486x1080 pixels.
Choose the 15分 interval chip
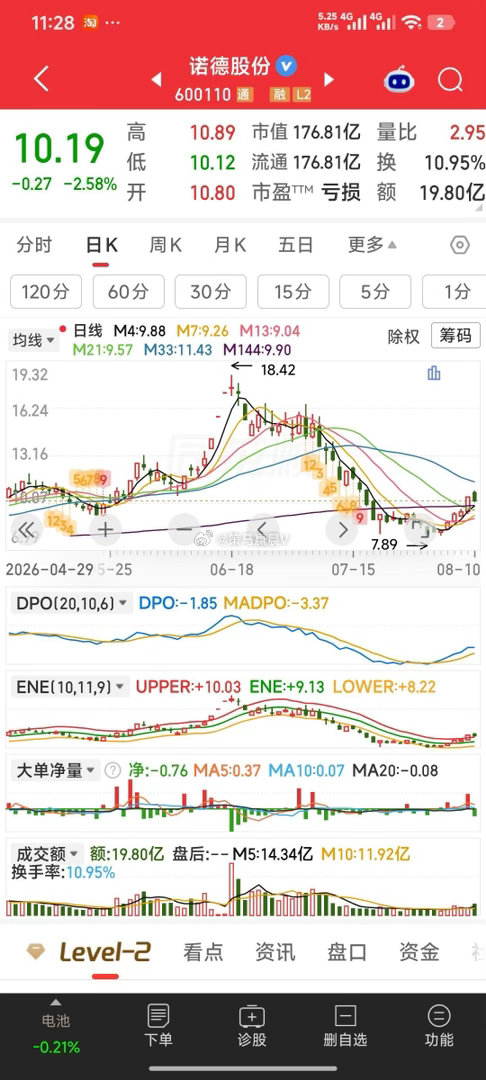tap(293, 292)
